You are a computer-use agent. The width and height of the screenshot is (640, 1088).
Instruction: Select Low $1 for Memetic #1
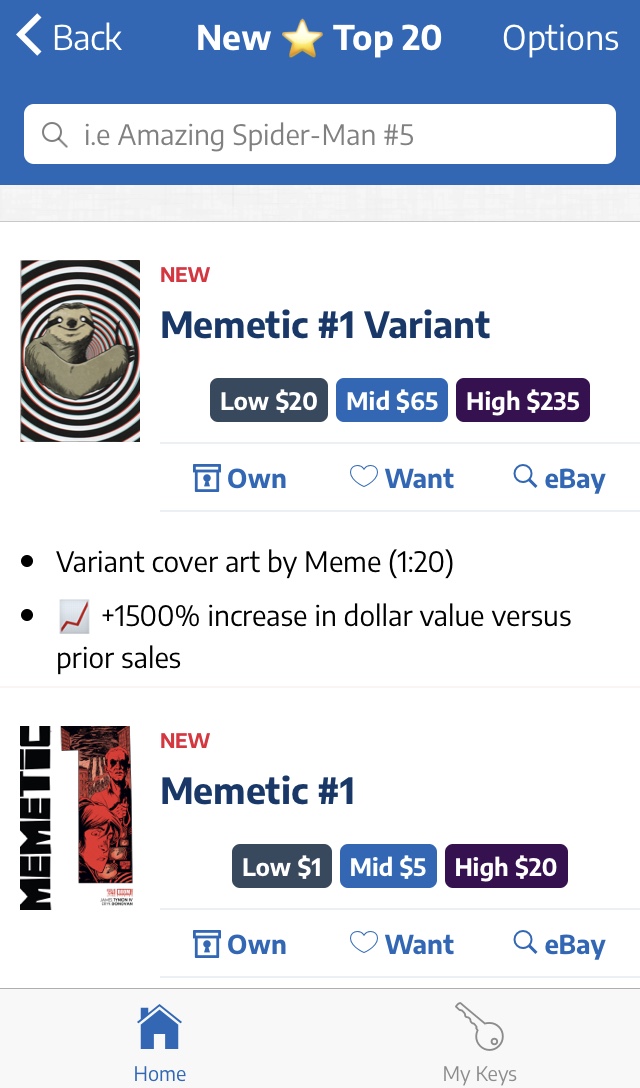point(281,866)
